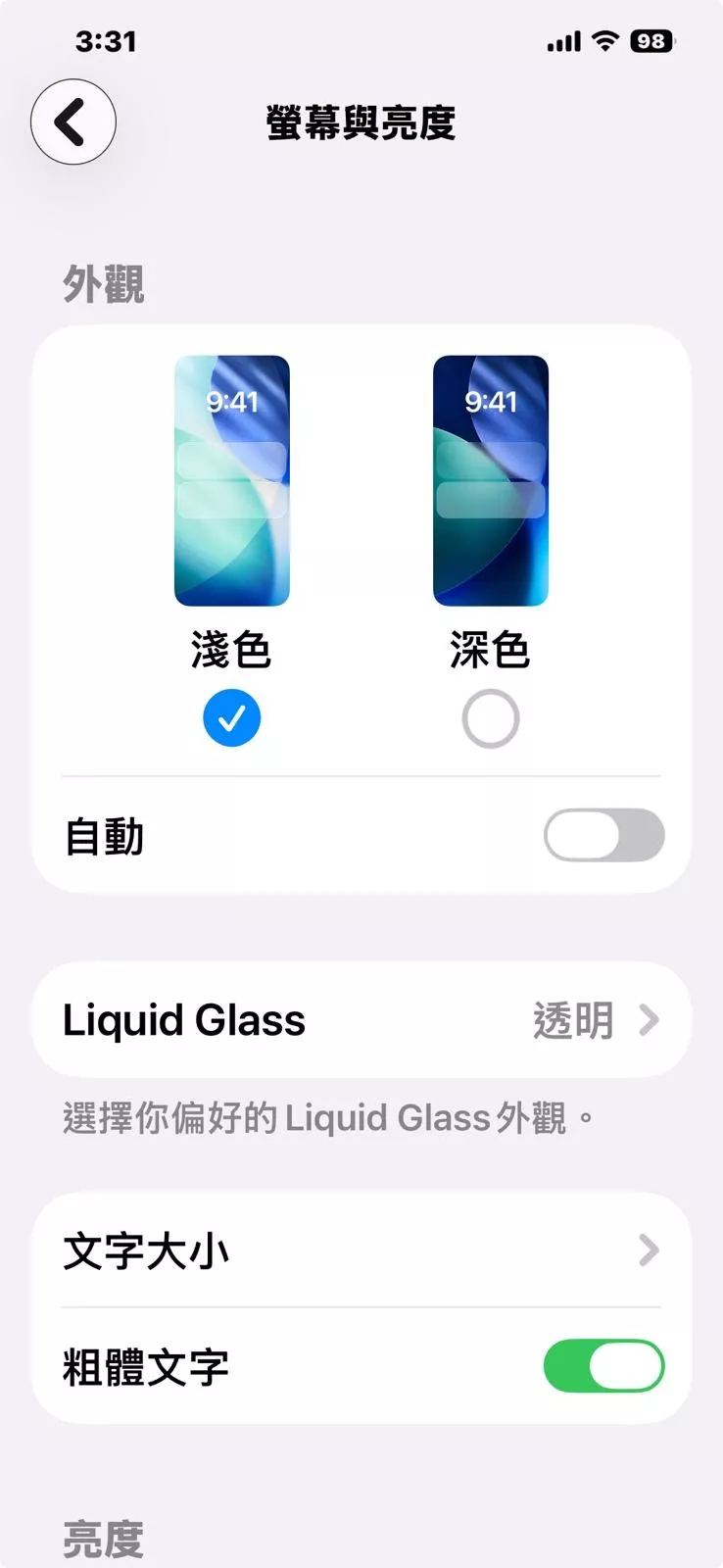723x1568 pixels.
Task: Open 文字大小 settings
Action: point(361,1250)
